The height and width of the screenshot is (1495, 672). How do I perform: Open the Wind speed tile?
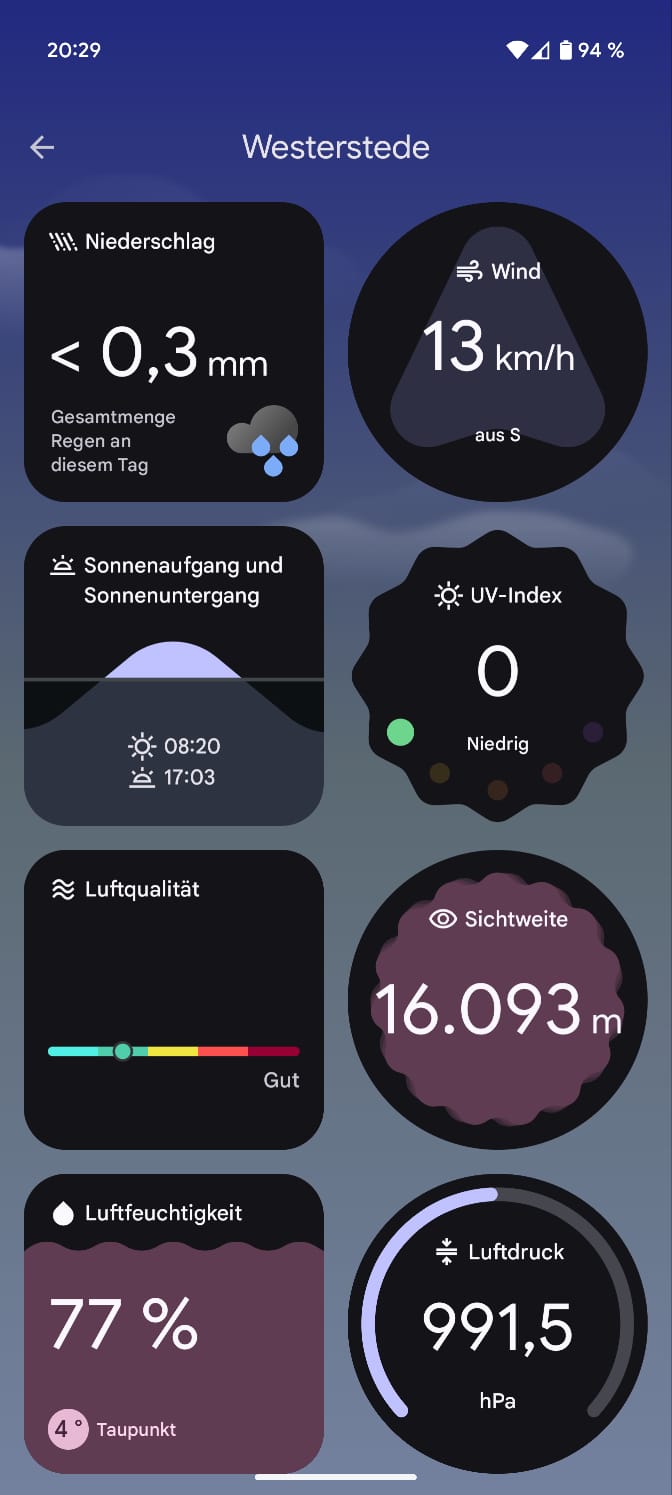(498, 352)
